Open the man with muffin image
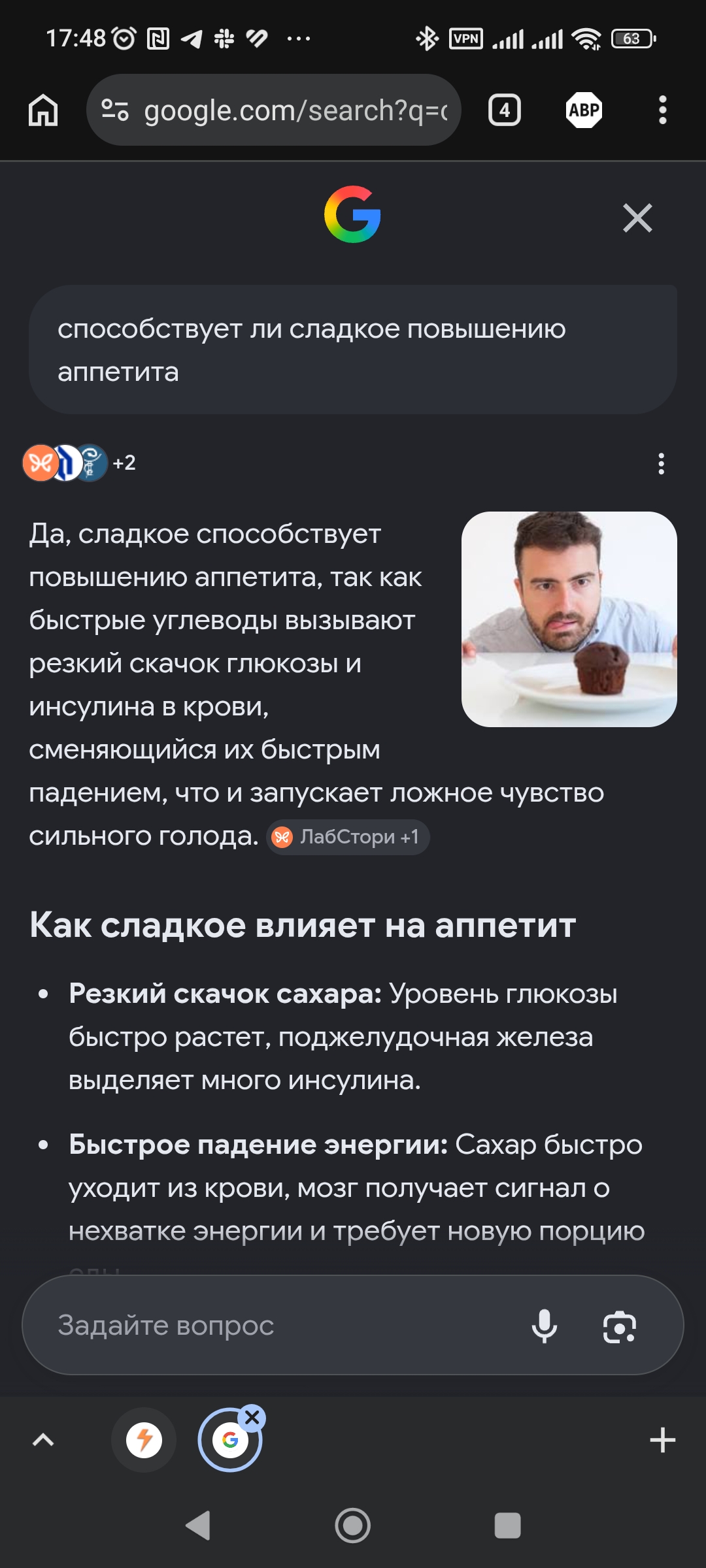This screenshot has height=1568, width=706. tap(569, 619)
